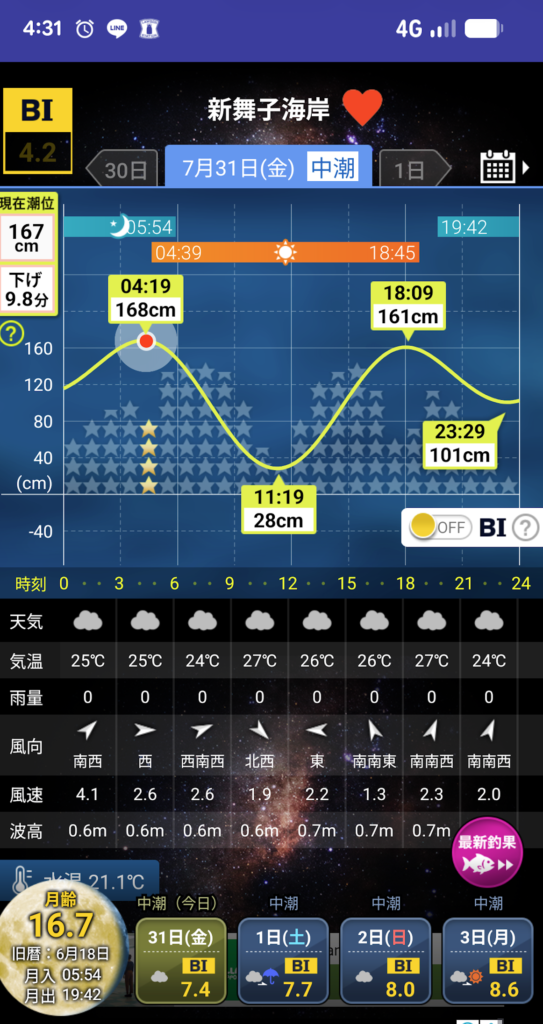Open help about BI next to toggle
This screenshot has height=1024, width=543.
[x=526, y=527]
